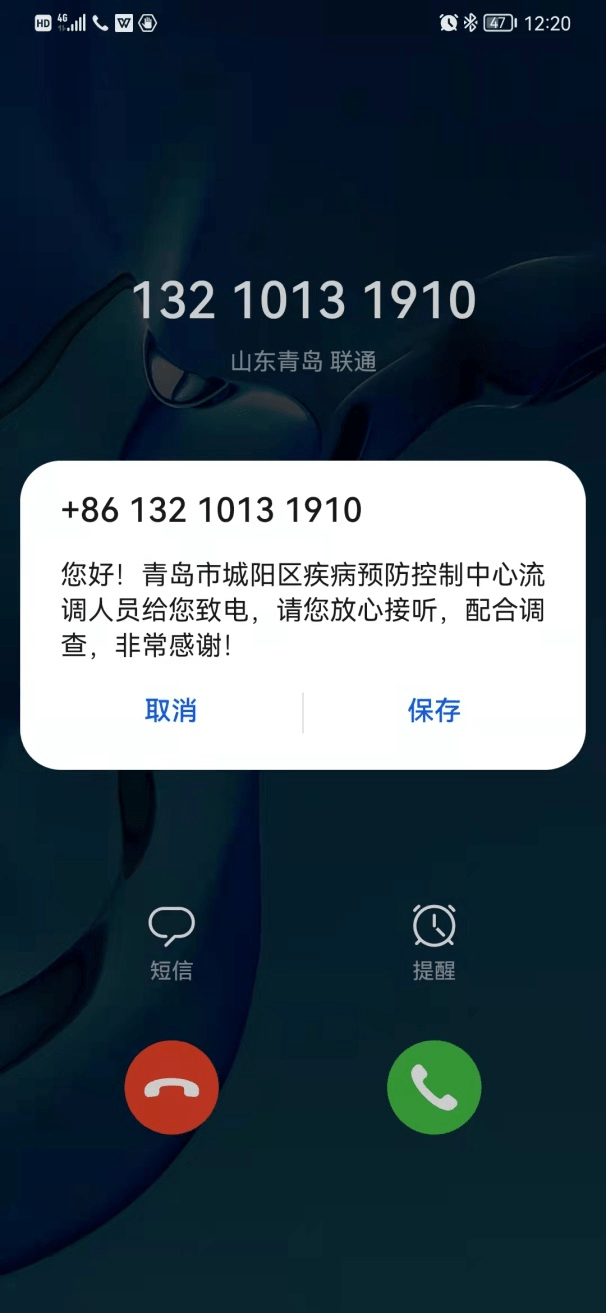Viewport: 606px width, 1313px height.
Task: Answer the call with the green button
Action: point(434,1088)
